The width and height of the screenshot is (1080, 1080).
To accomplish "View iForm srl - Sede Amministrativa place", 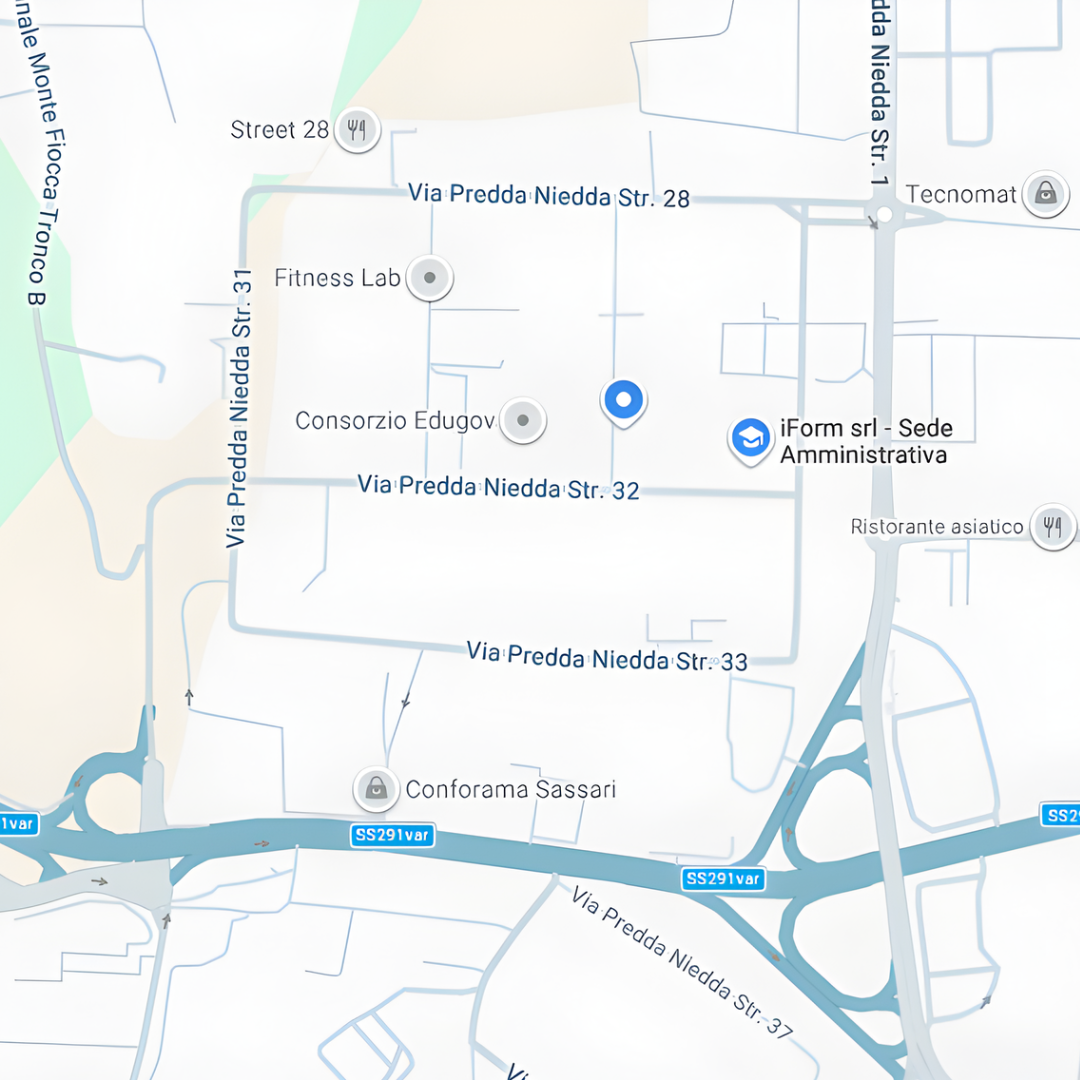I will [750, 438].
